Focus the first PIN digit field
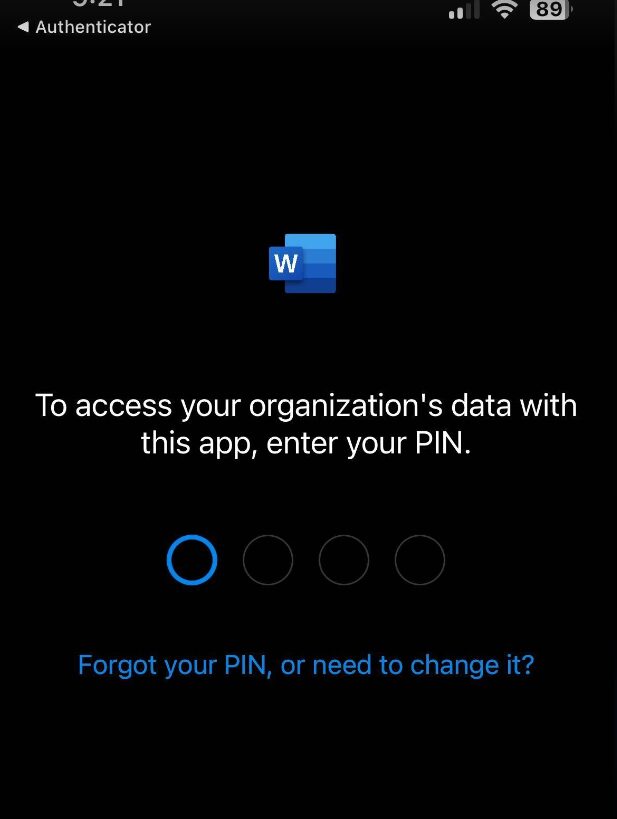The height and width of the screenshot is (819, 617). click(x=192, y=560)
